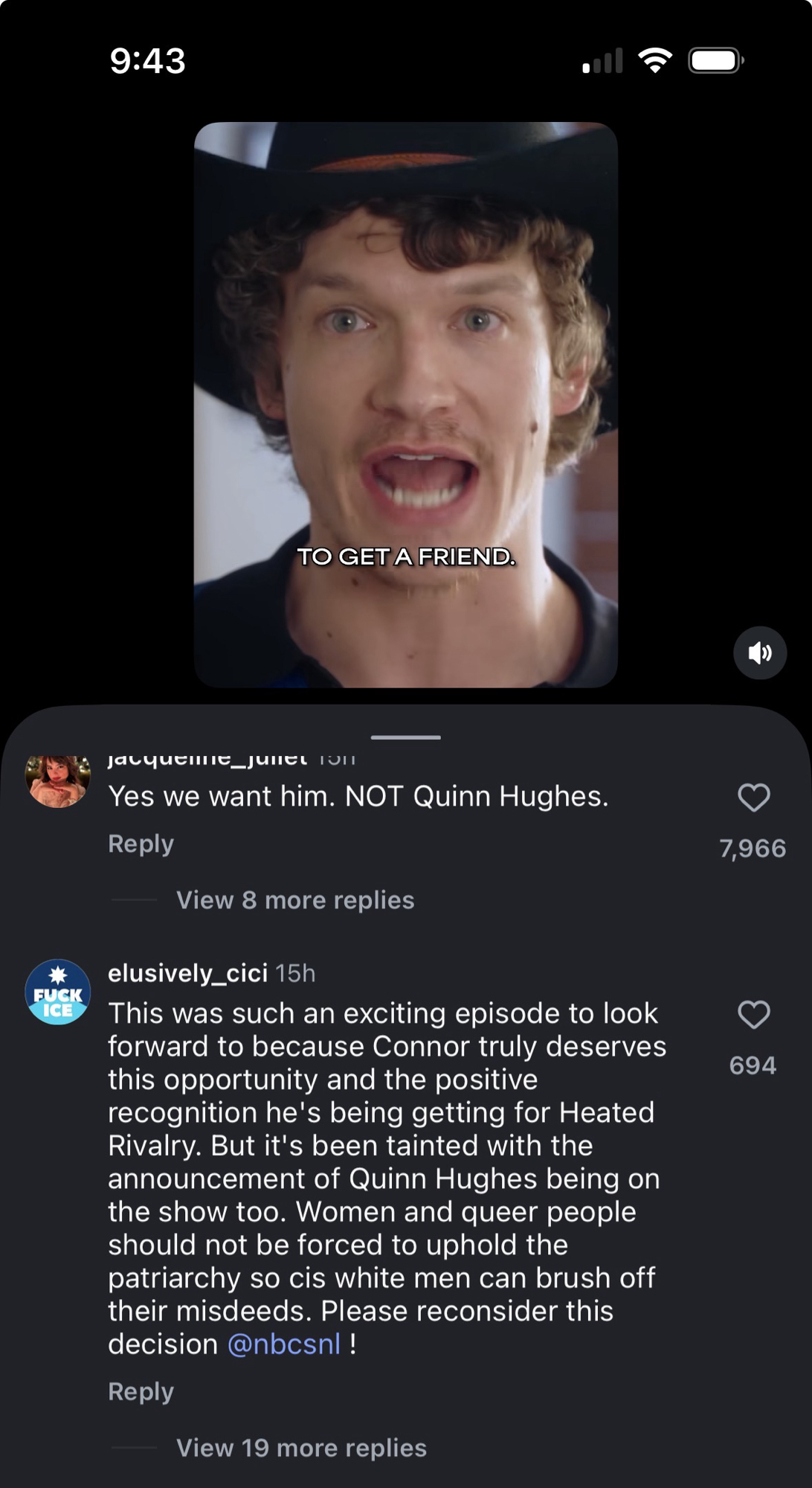
Task: Tap the comments sheet drag handle
Action: pyautogui.click(x=405, y=737)
